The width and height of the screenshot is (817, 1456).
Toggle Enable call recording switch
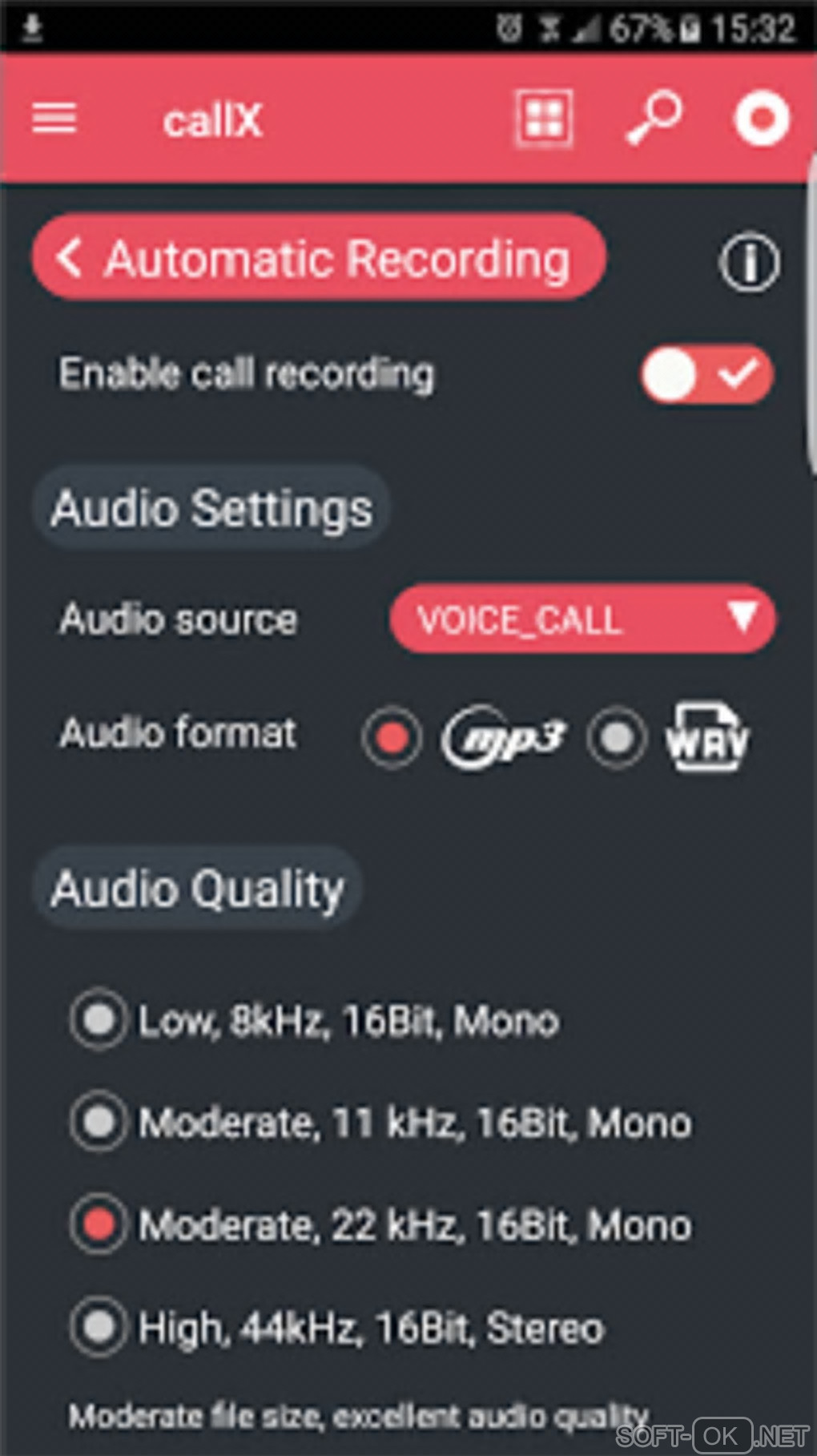[x=706, y=374]
